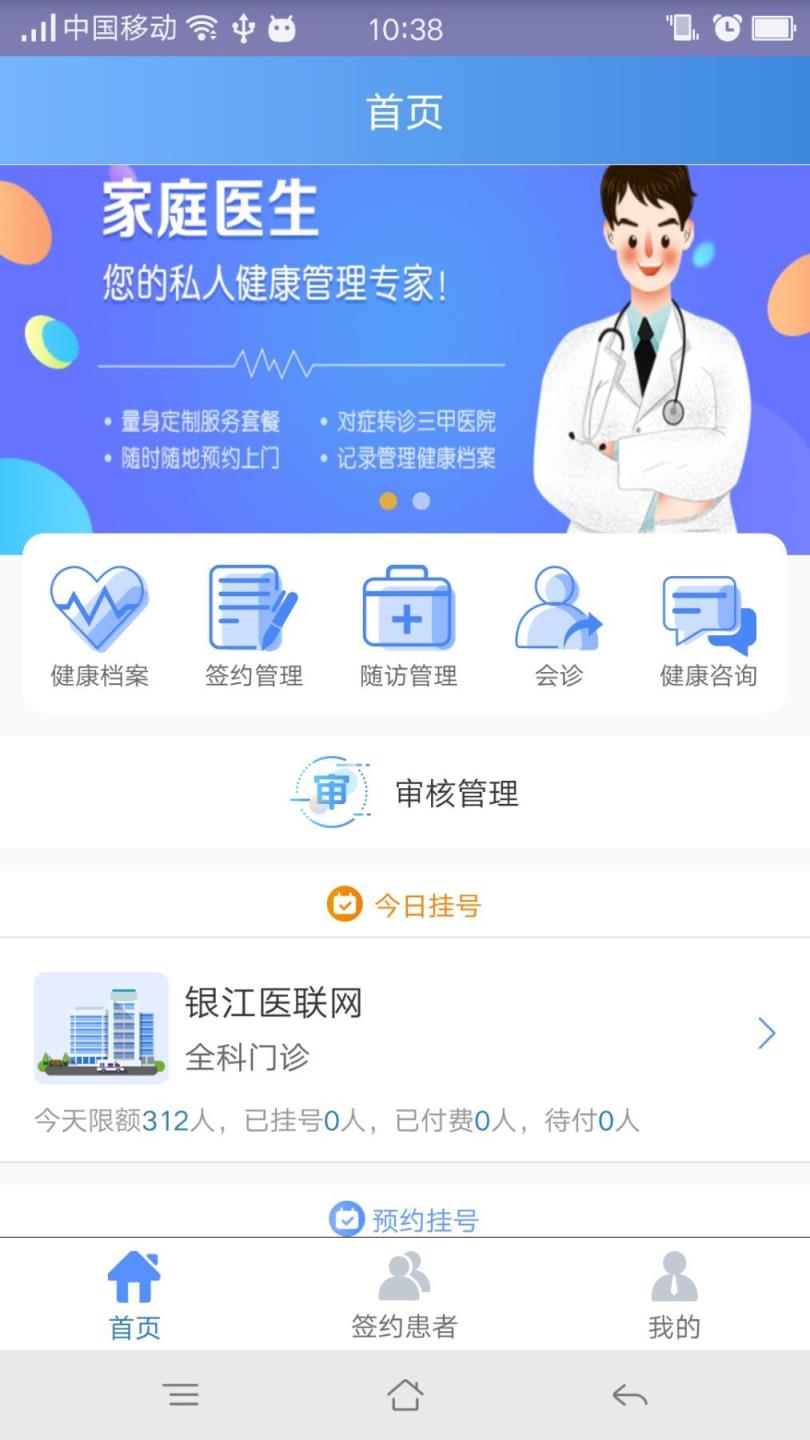Select the second gray carousel indicator dot
This screenshot has height=1440, width=810.
[421, 501]
